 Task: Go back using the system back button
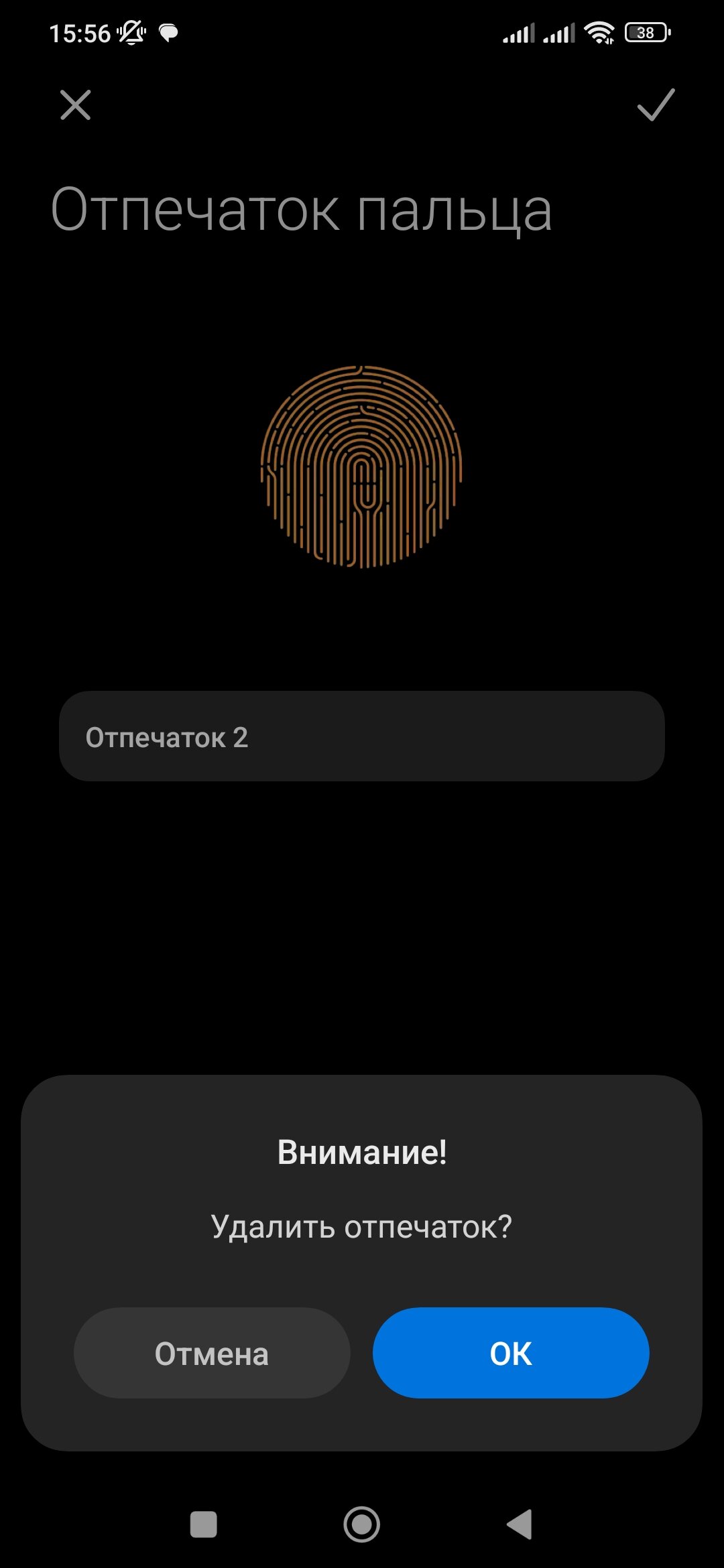point(520,1524)
